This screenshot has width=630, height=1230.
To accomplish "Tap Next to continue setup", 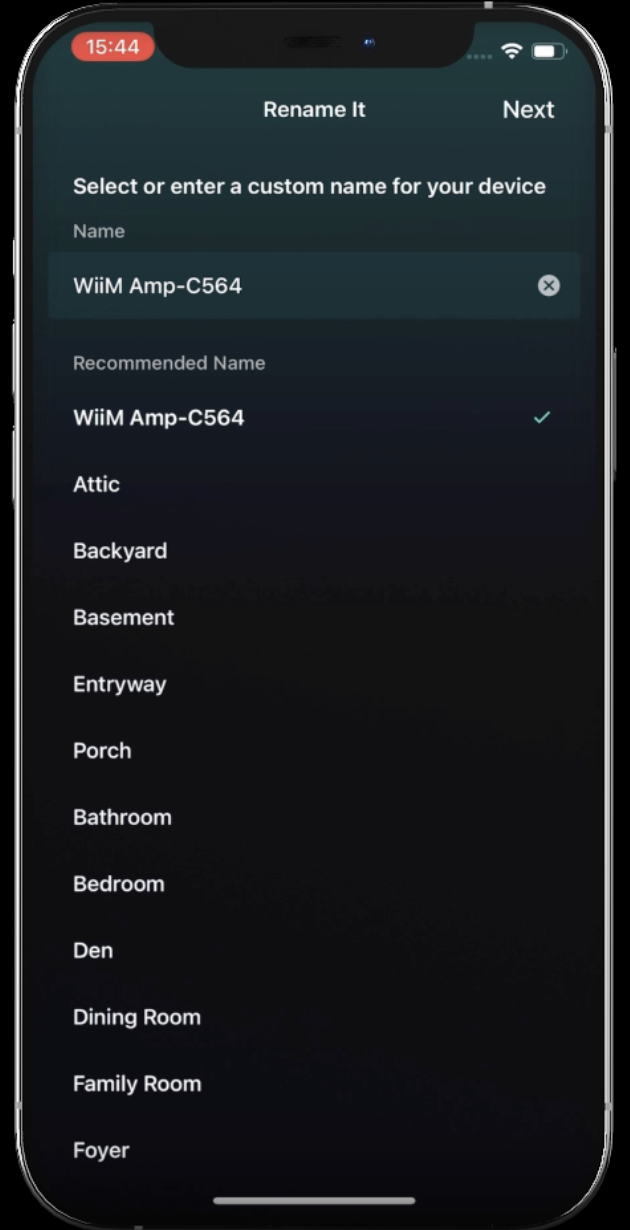I will pos(527,110).
